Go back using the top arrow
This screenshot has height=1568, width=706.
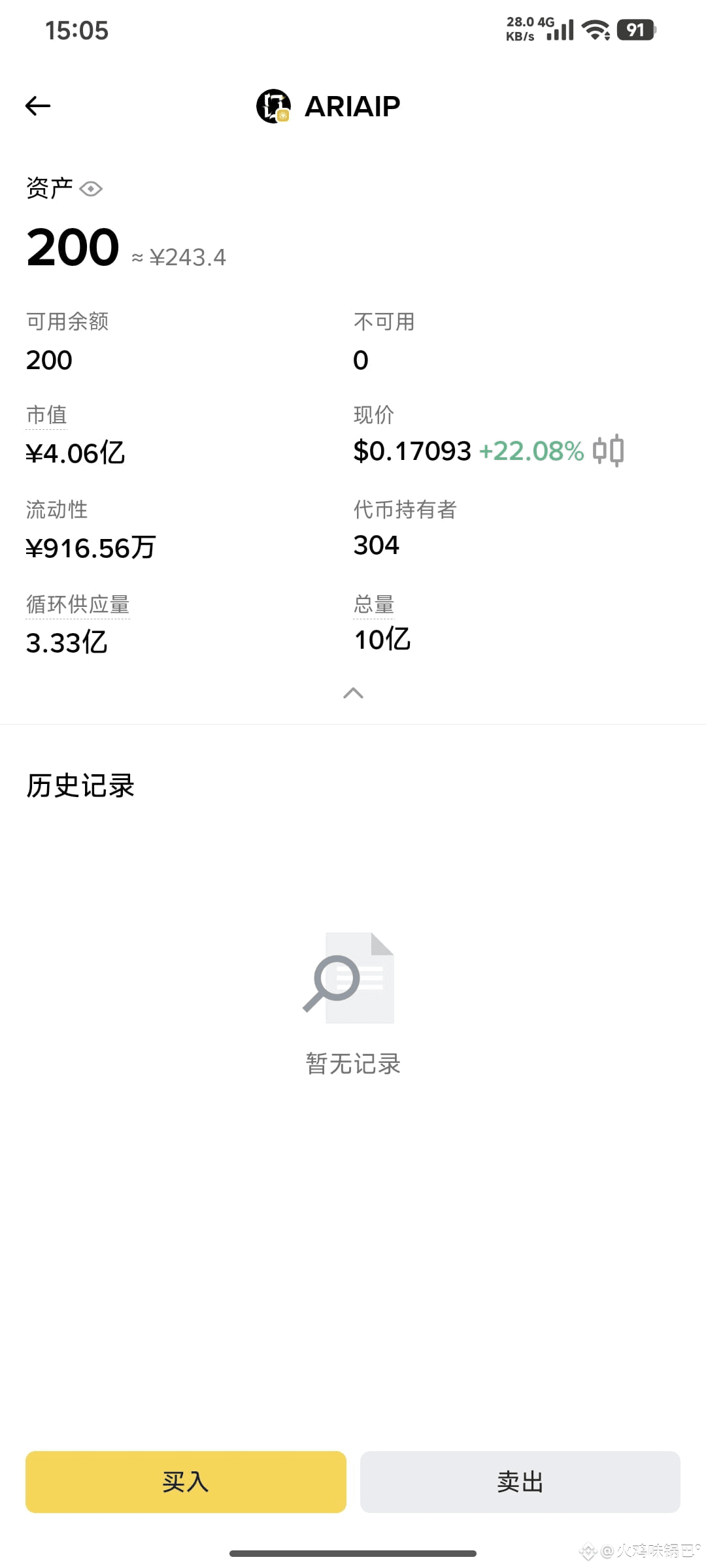(x=38, y=106)
